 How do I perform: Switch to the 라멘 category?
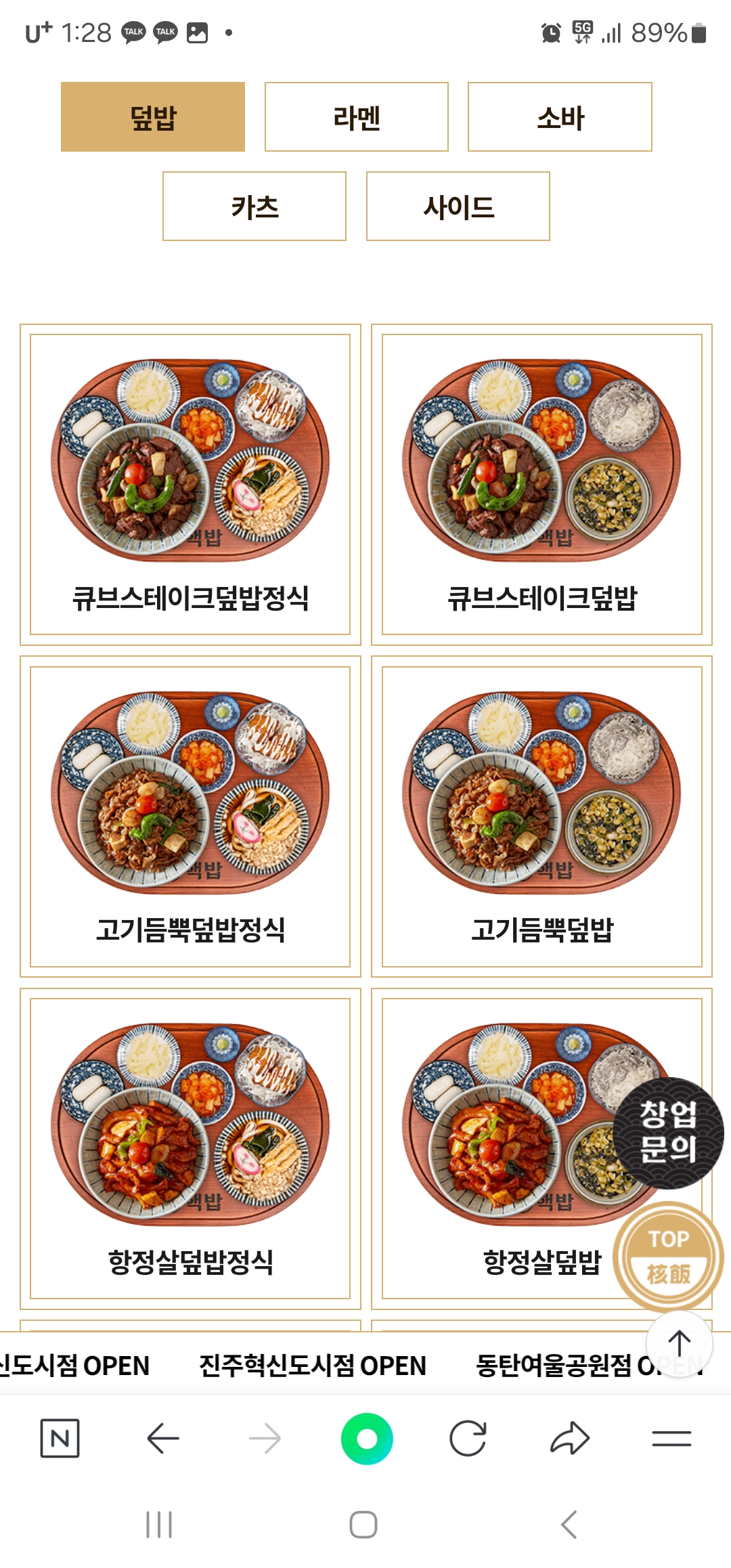[356, 117]
